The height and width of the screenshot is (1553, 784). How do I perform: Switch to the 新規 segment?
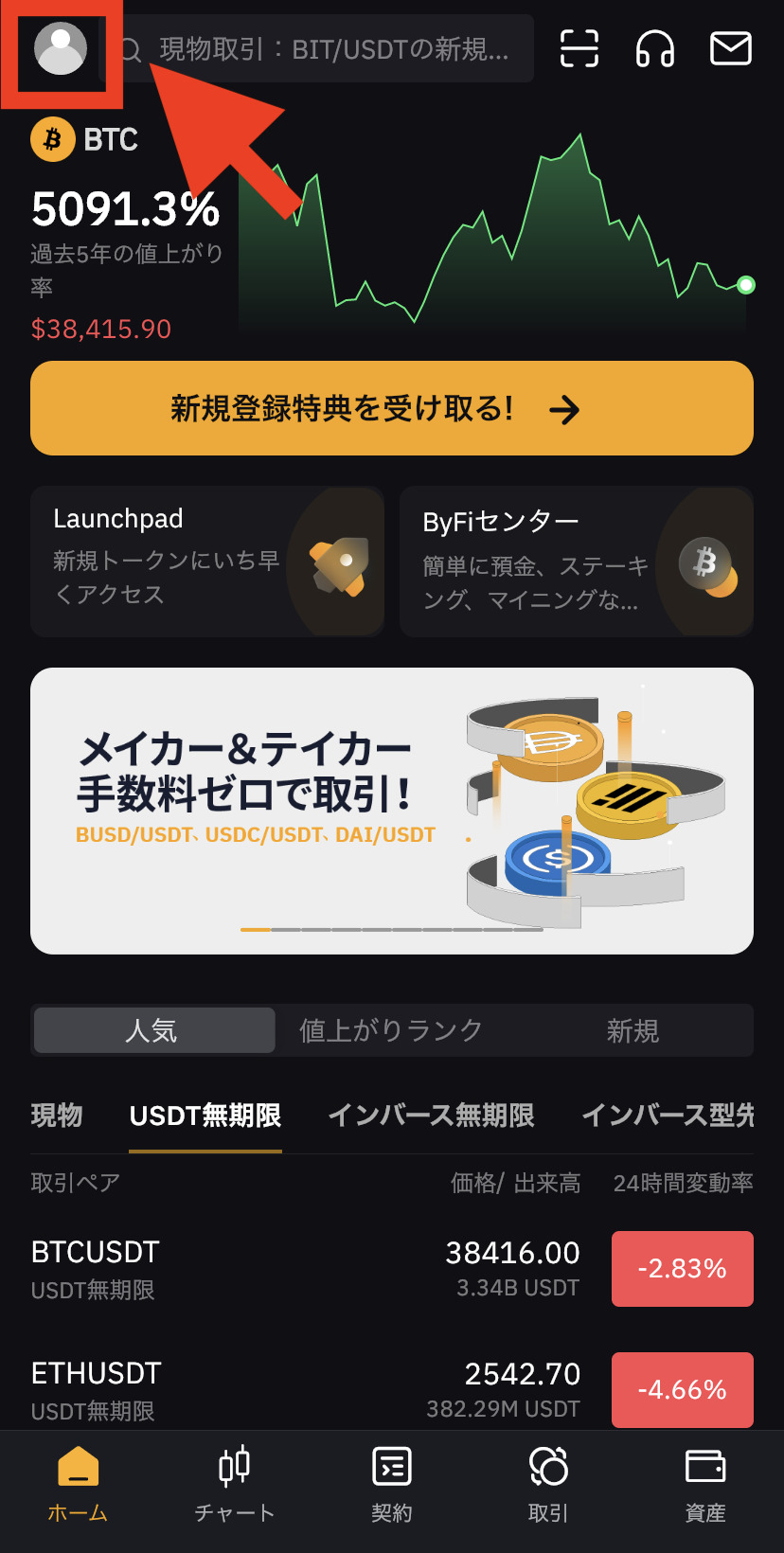(633, 1030)
